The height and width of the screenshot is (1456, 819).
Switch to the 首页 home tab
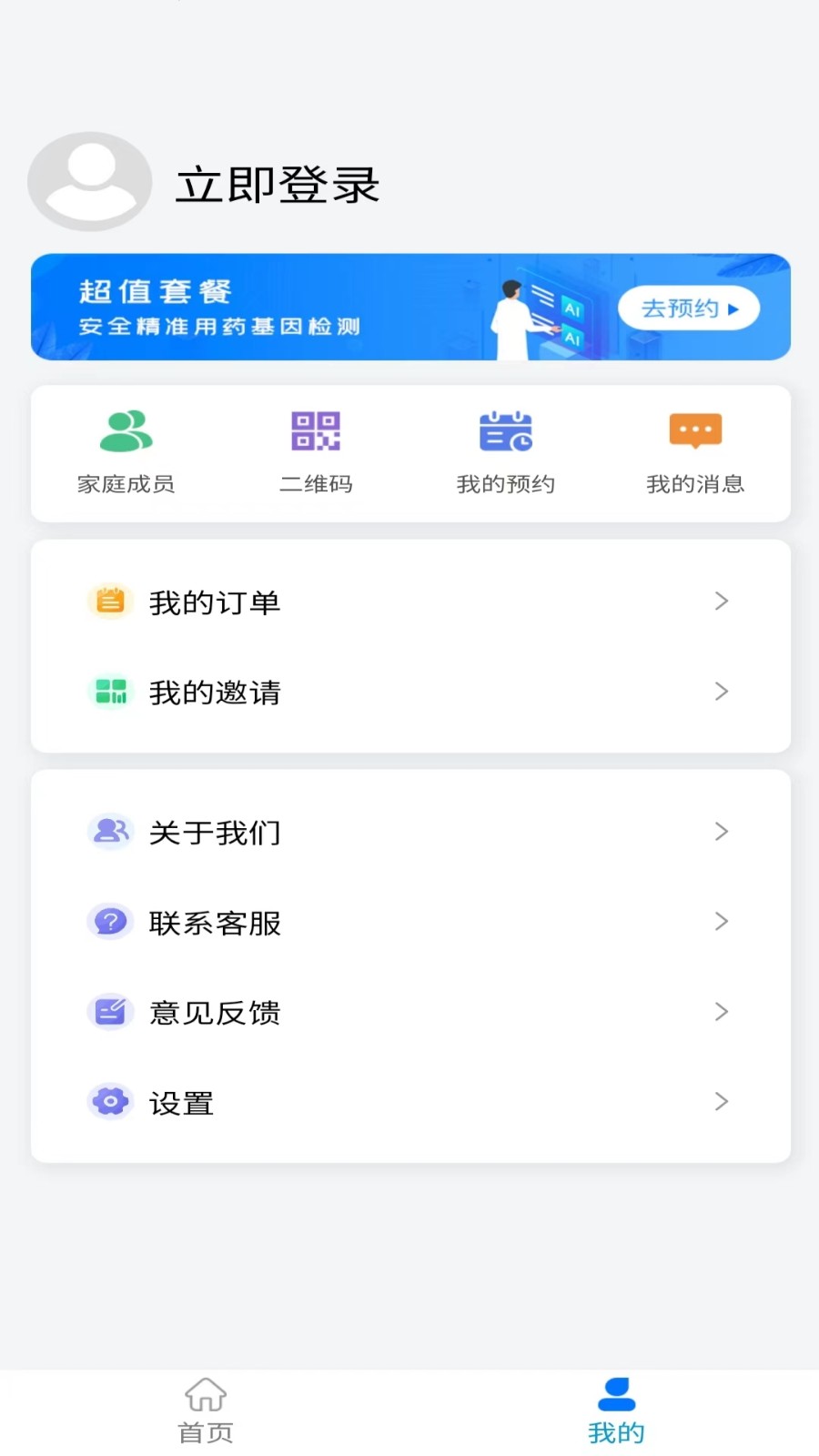pyautogui.click(x=206, y=1410)
